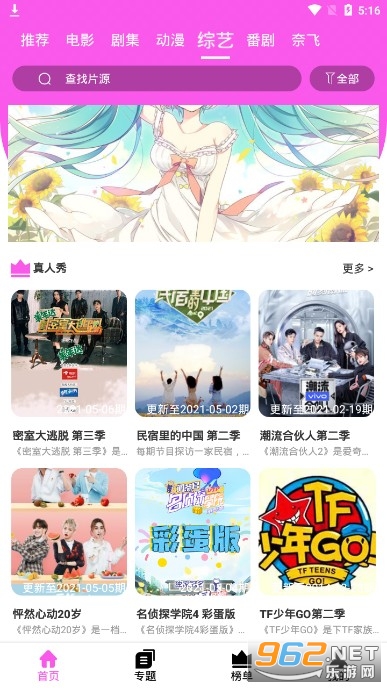The height and width of the screenshot is (688, 387).
Task: Switch to the 电影 tab
Action: [80, 40]
